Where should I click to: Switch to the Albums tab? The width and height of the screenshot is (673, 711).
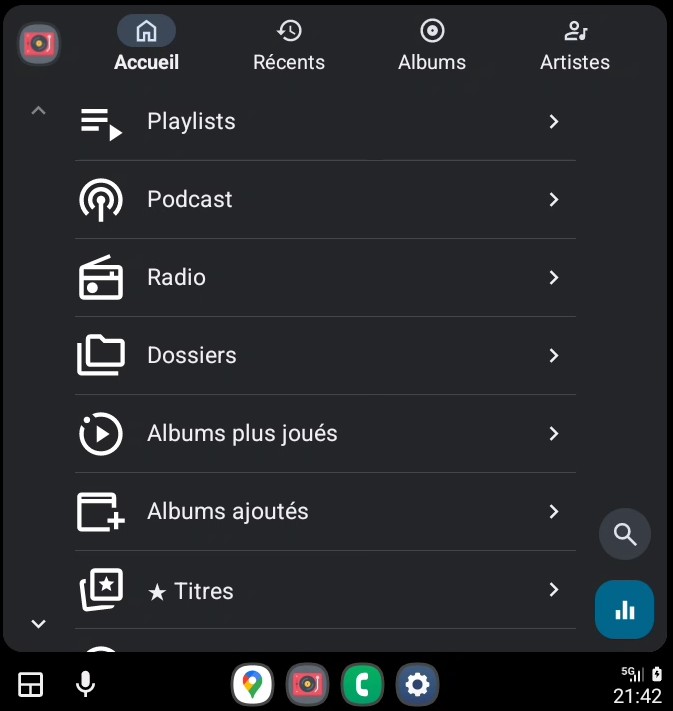pos(432,45)
